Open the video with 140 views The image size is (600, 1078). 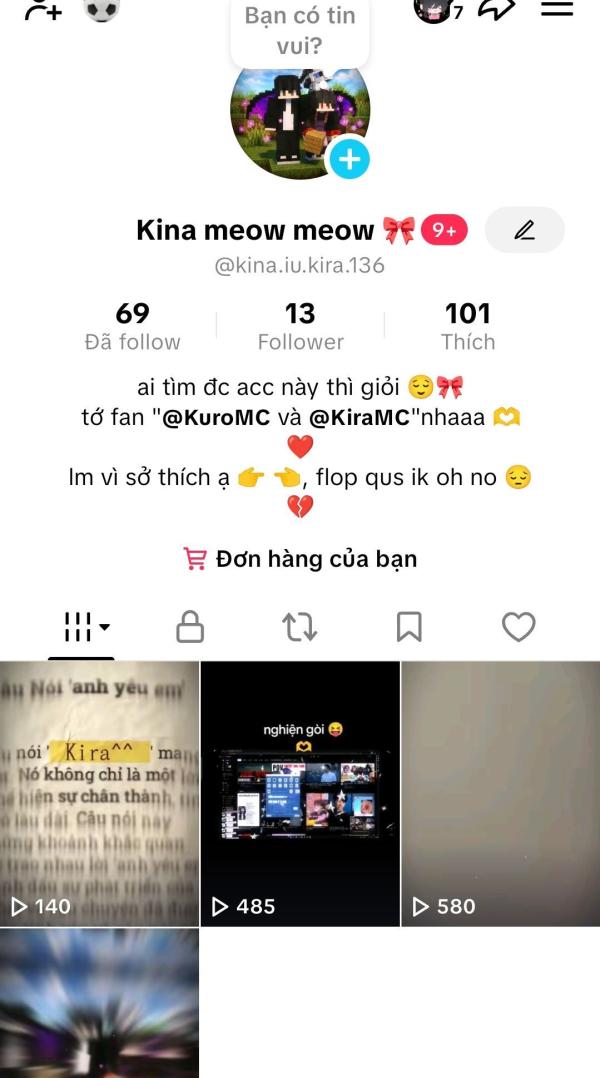(99, 793)
